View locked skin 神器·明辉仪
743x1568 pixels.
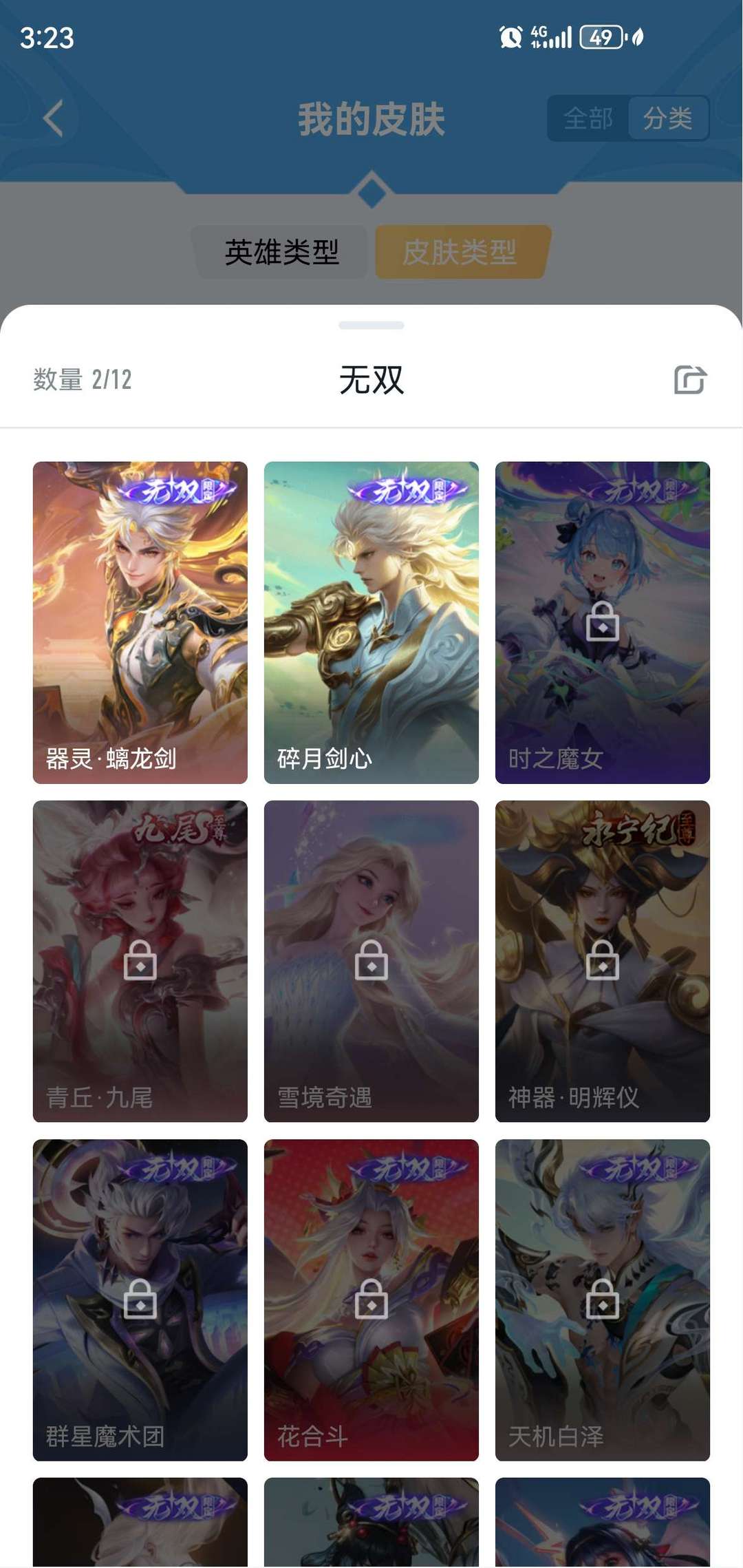pos(603,961)
